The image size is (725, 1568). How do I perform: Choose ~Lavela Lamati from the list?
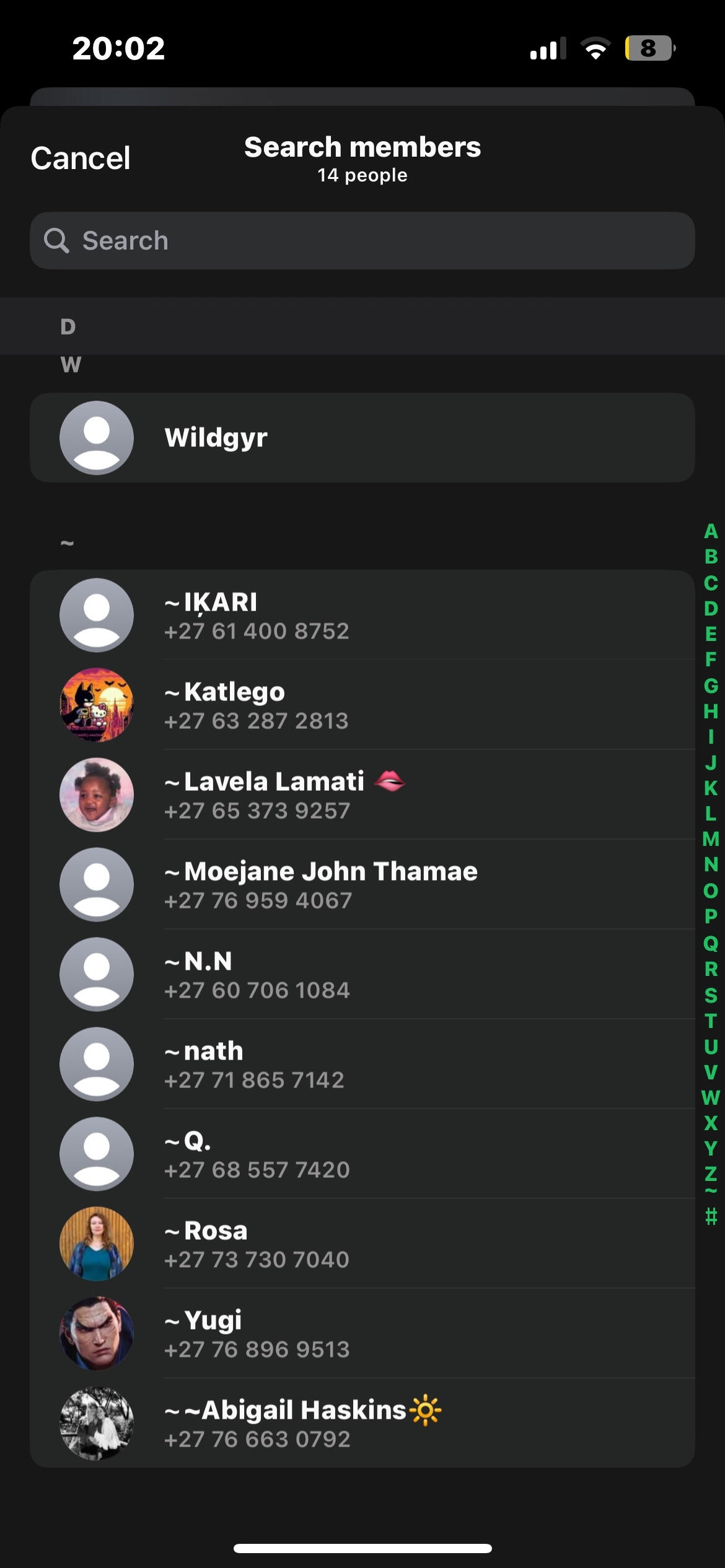362,795
